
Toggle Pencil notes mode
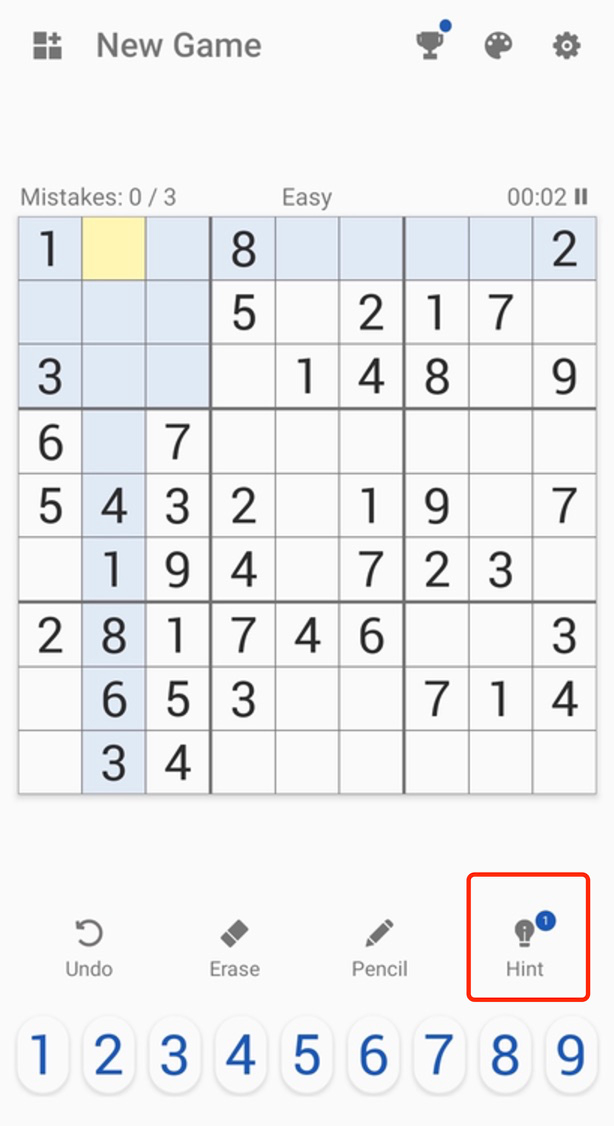point(379,948)
